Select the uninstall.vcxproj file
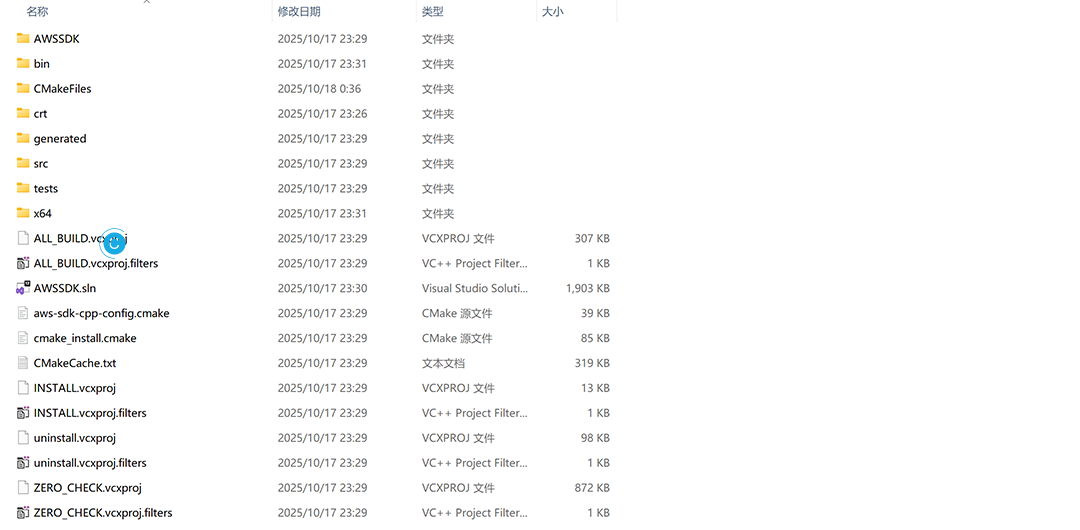1080x530 pixels. (75, 438)
